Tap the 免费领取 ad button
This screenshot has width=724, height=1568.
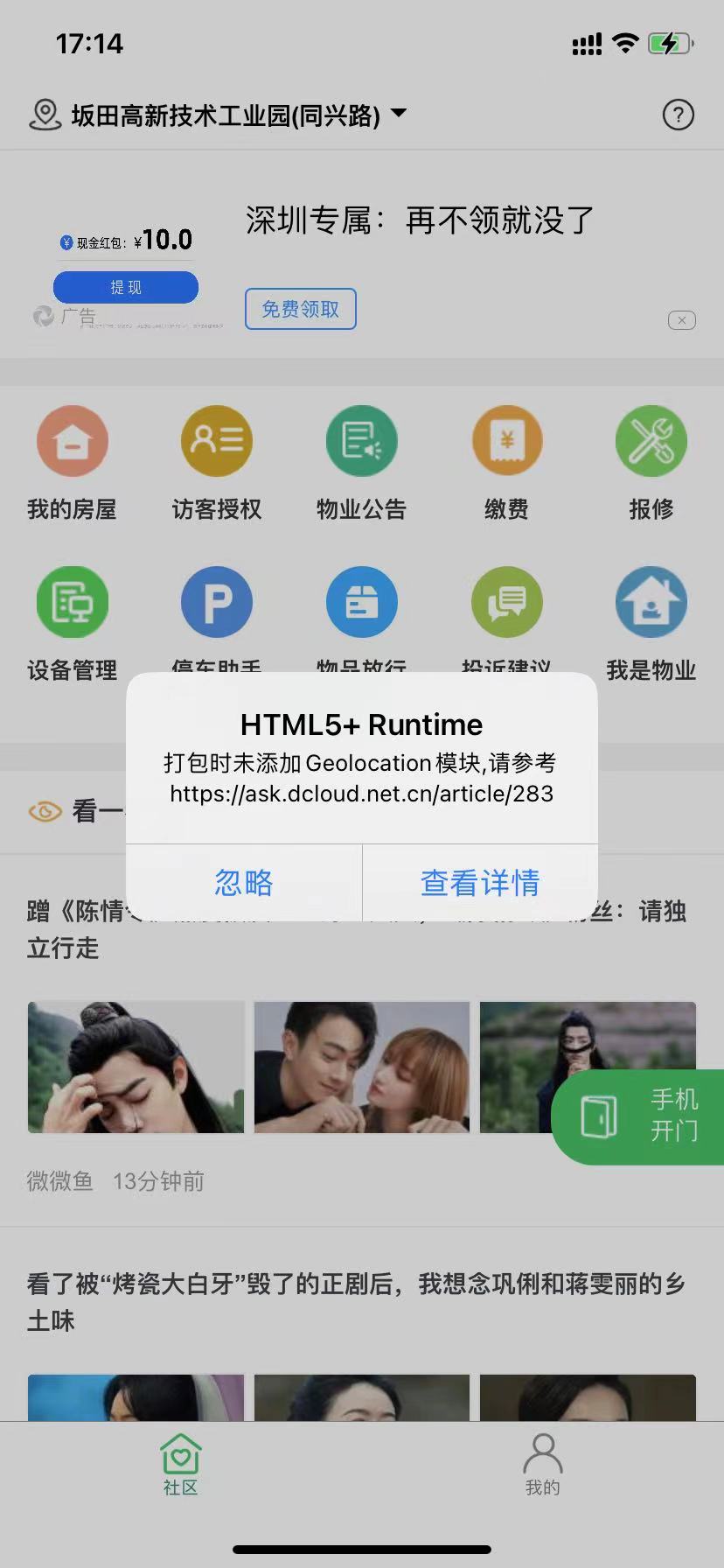pos(300,309)
